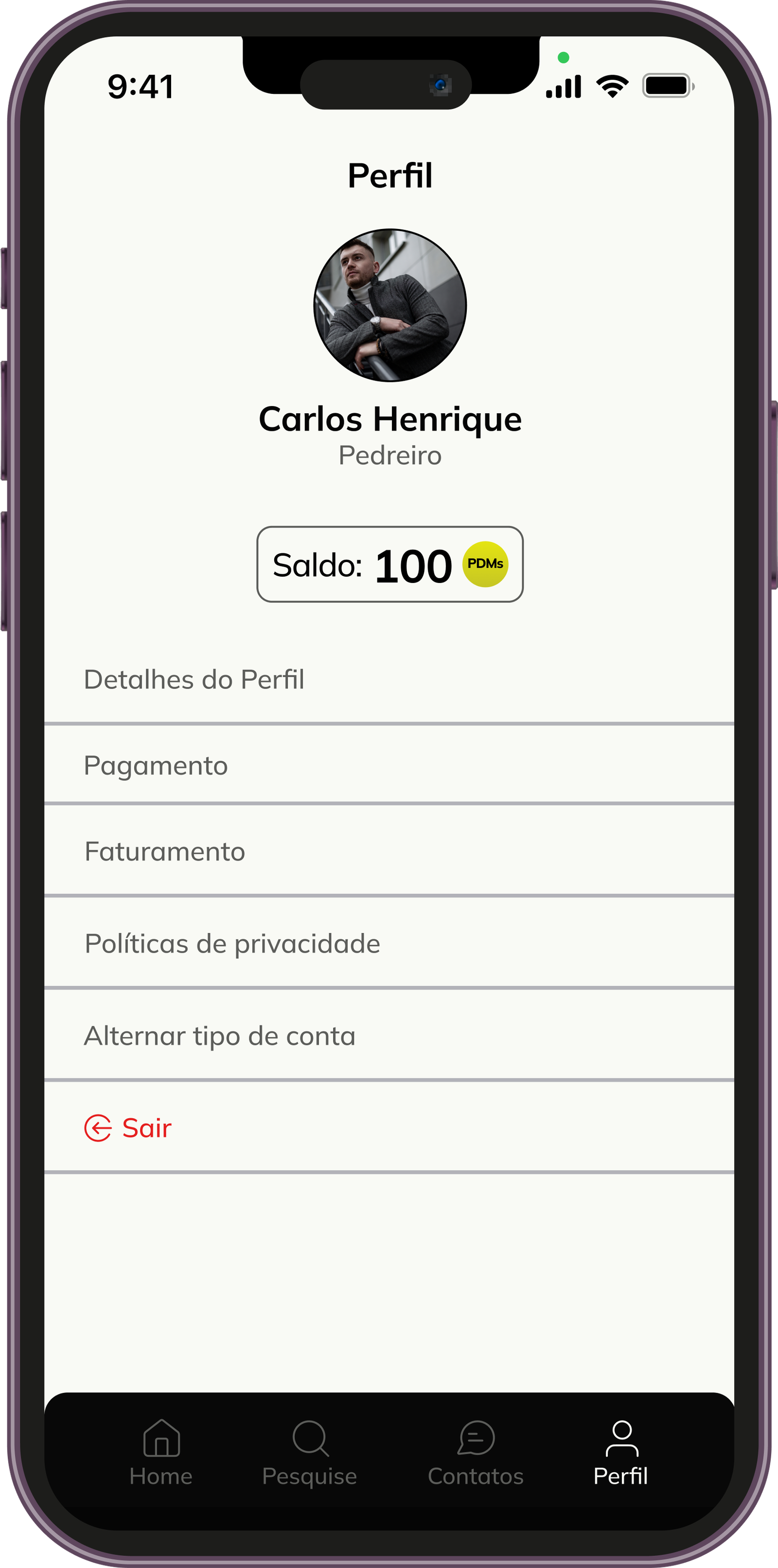
Task: Tap the Saldo 100 PDMs balance box
Action: click(389, 564)
